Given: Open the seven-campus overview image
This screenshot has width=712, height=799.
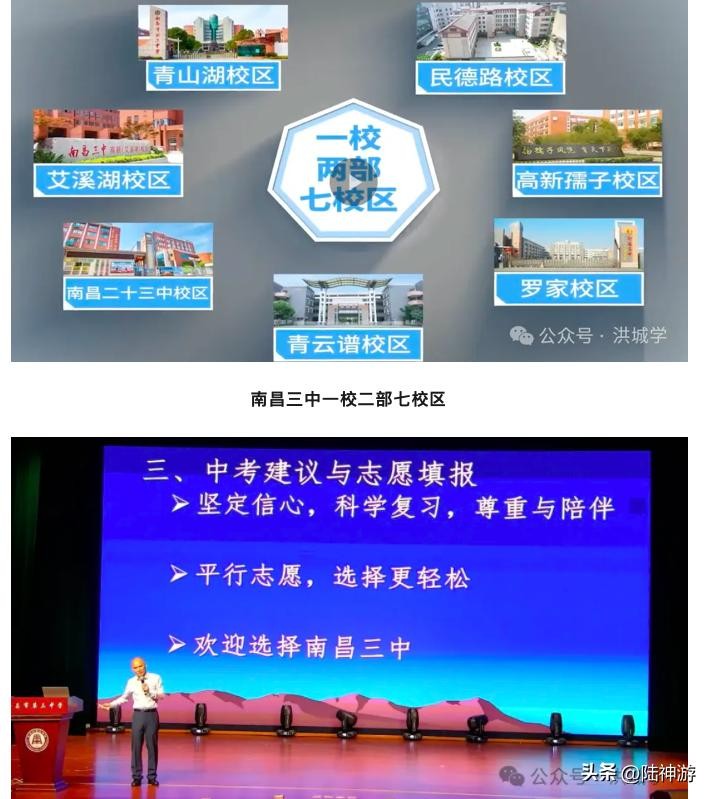Looking at the screenshot, I should 349,180.
